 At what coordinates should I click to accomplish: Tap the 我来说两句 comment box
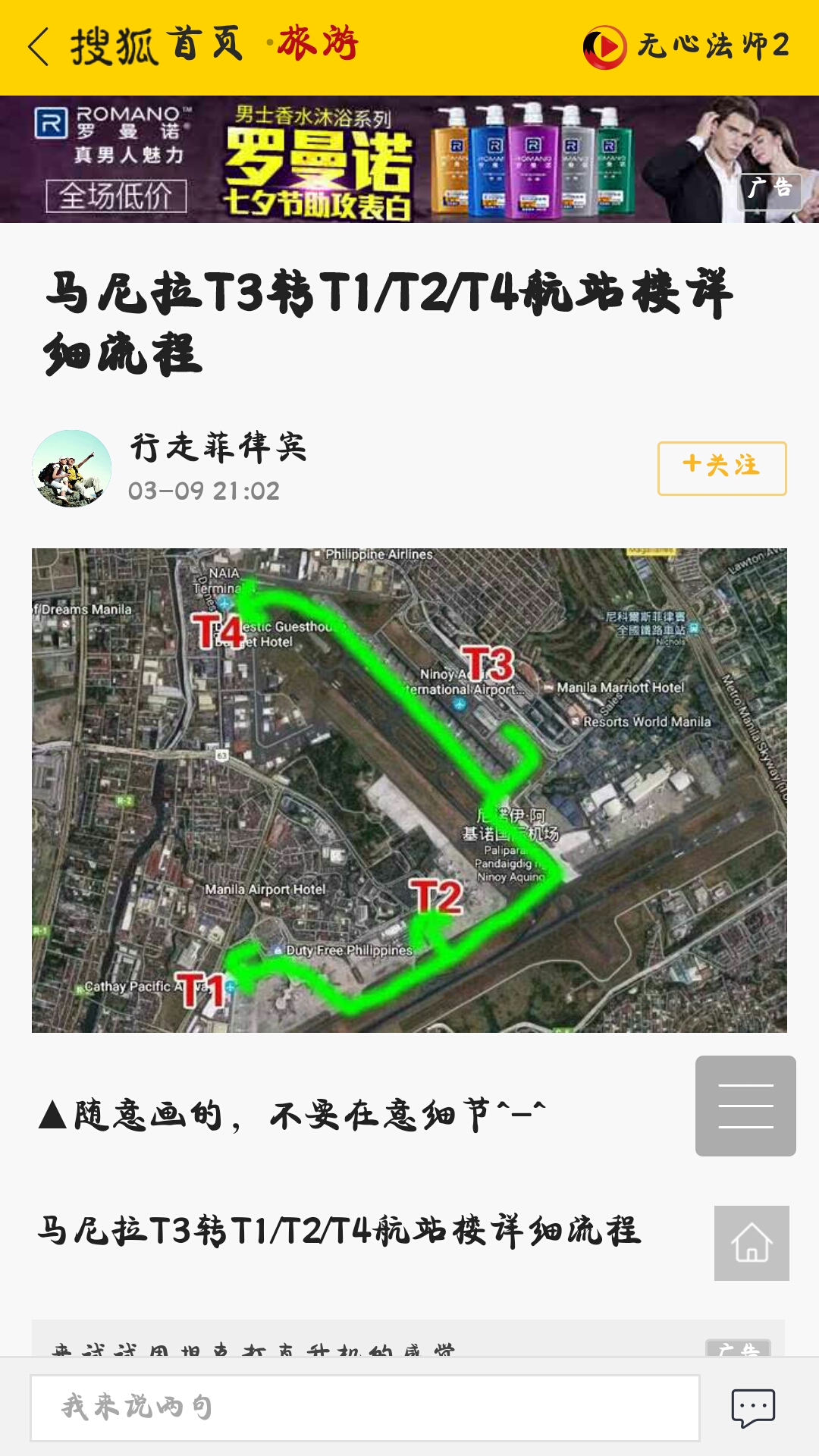pyautogui.click(x=364, y=1407)
